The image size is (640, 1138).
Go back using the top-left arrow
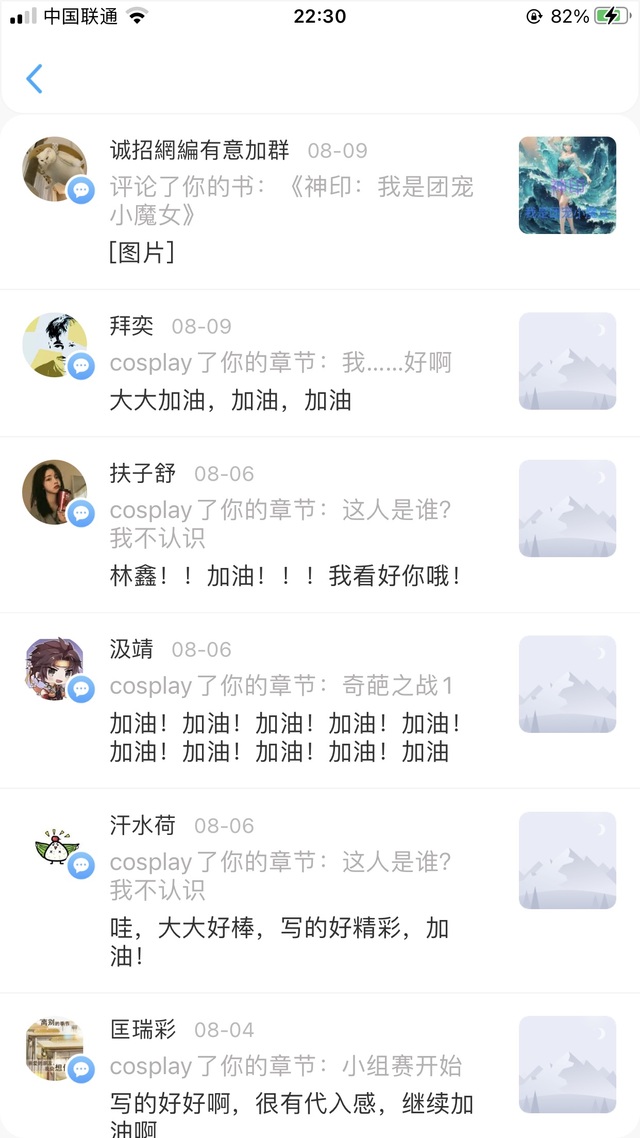pyautogui.click(x=35, y=79)
